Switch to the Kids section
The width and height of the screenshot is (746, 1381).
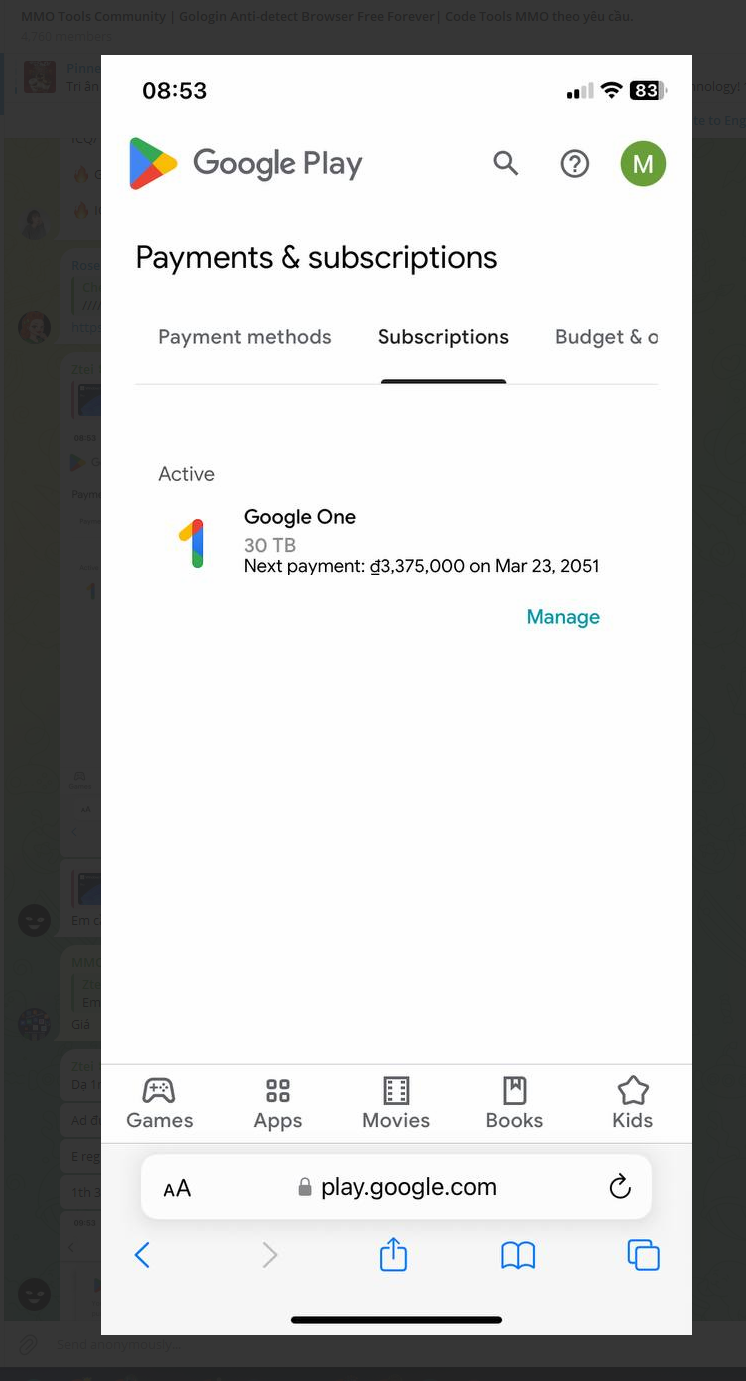[x=632, y=1104]
